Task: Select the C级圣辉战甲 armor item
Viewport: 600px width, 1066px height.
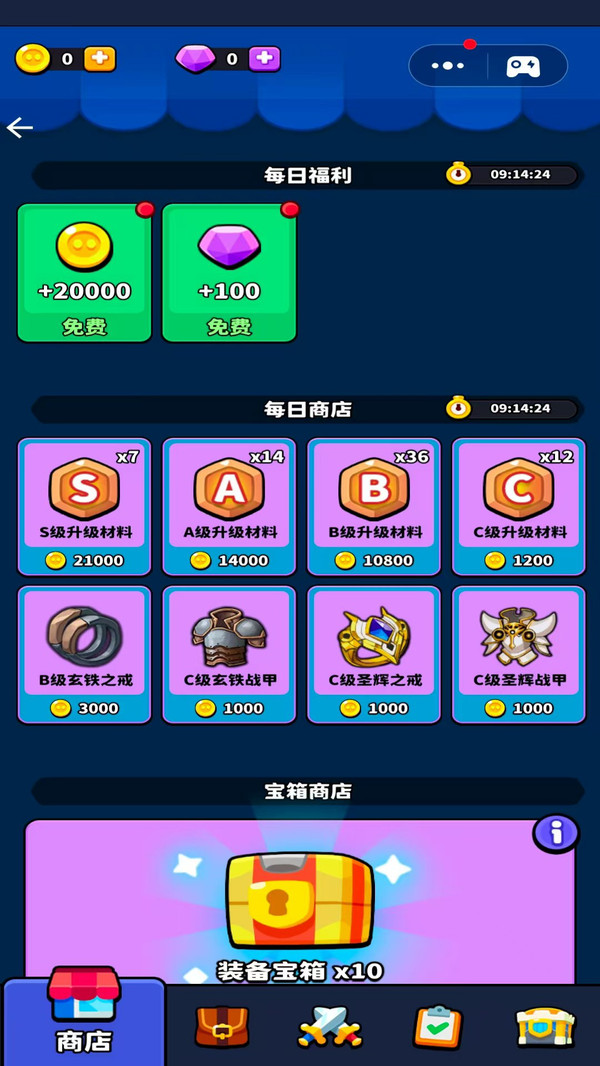Action: point(518,655)
